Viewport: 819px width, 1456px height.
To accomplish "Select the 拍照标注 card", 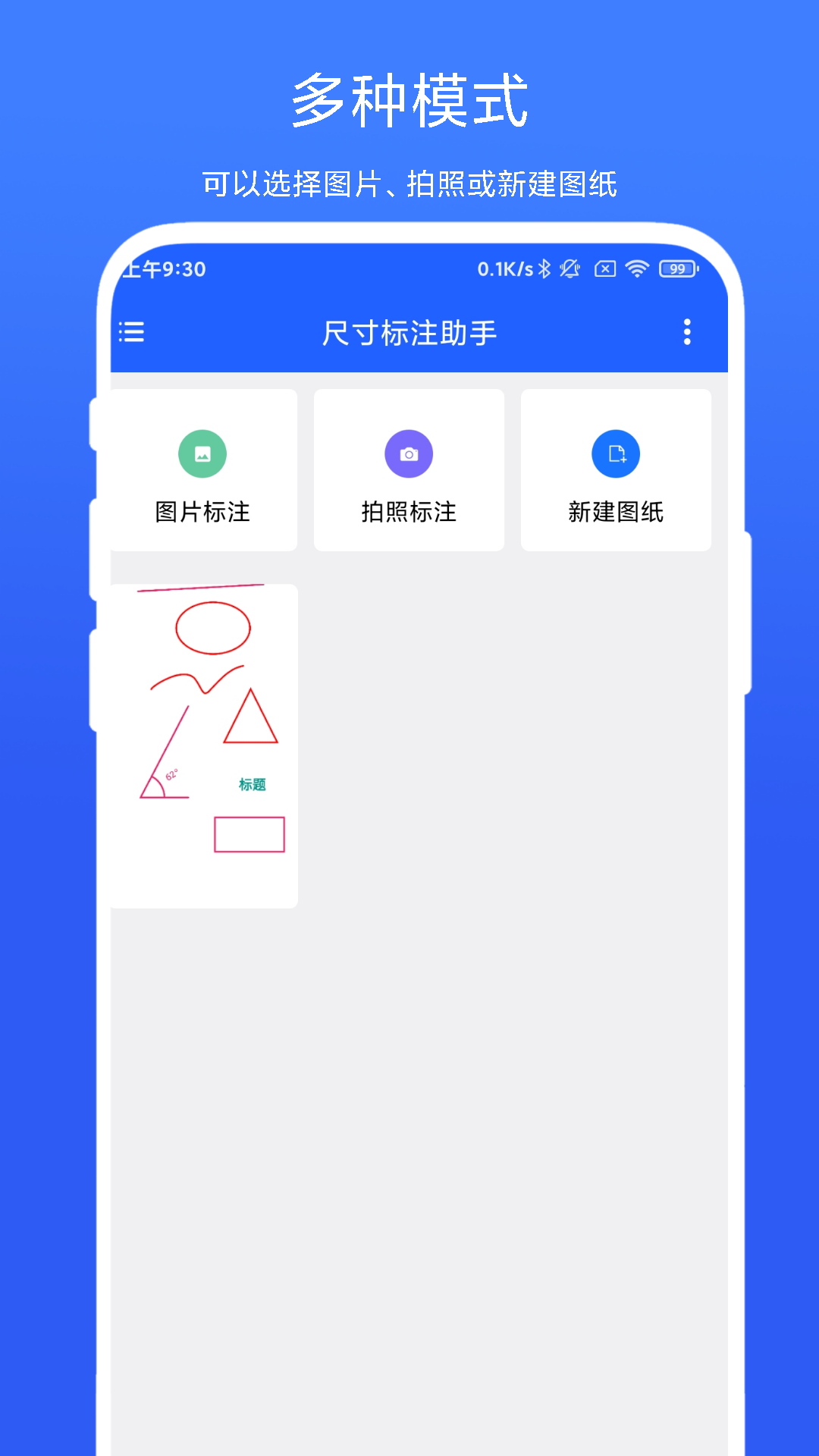I will click(409, 470).
